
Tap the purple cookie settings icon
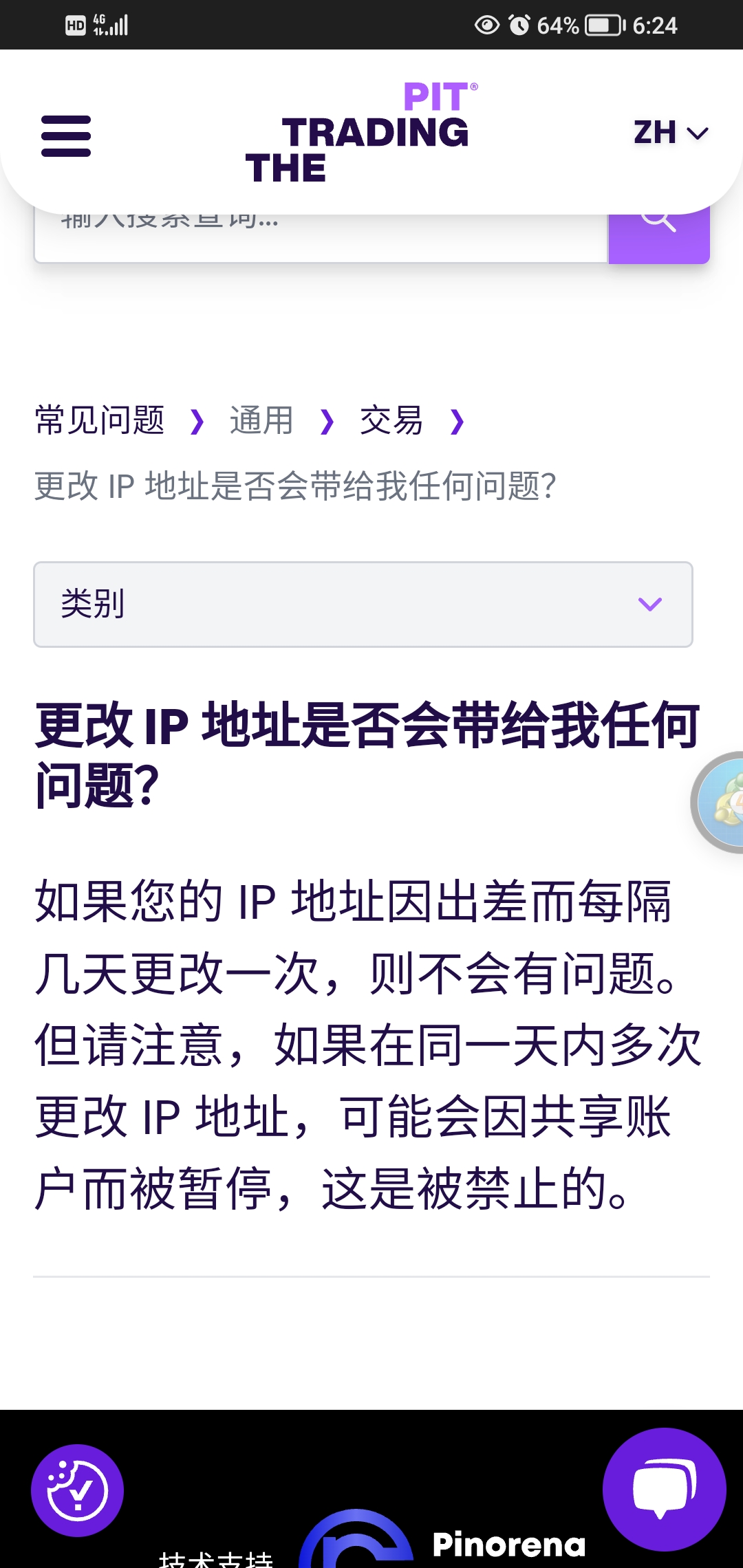(x=78, y=1490)
